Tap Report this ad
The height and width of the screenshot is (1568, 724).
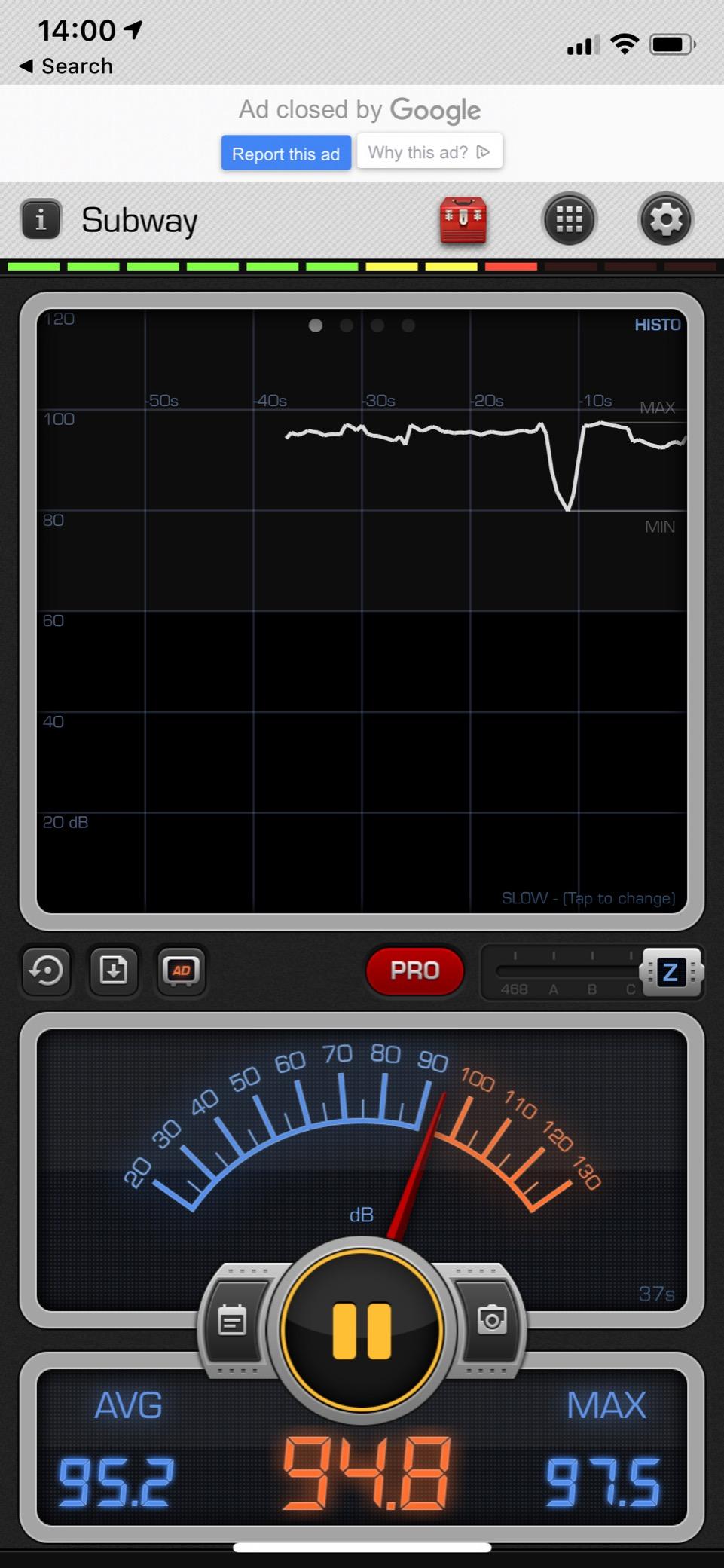[286, 153]
